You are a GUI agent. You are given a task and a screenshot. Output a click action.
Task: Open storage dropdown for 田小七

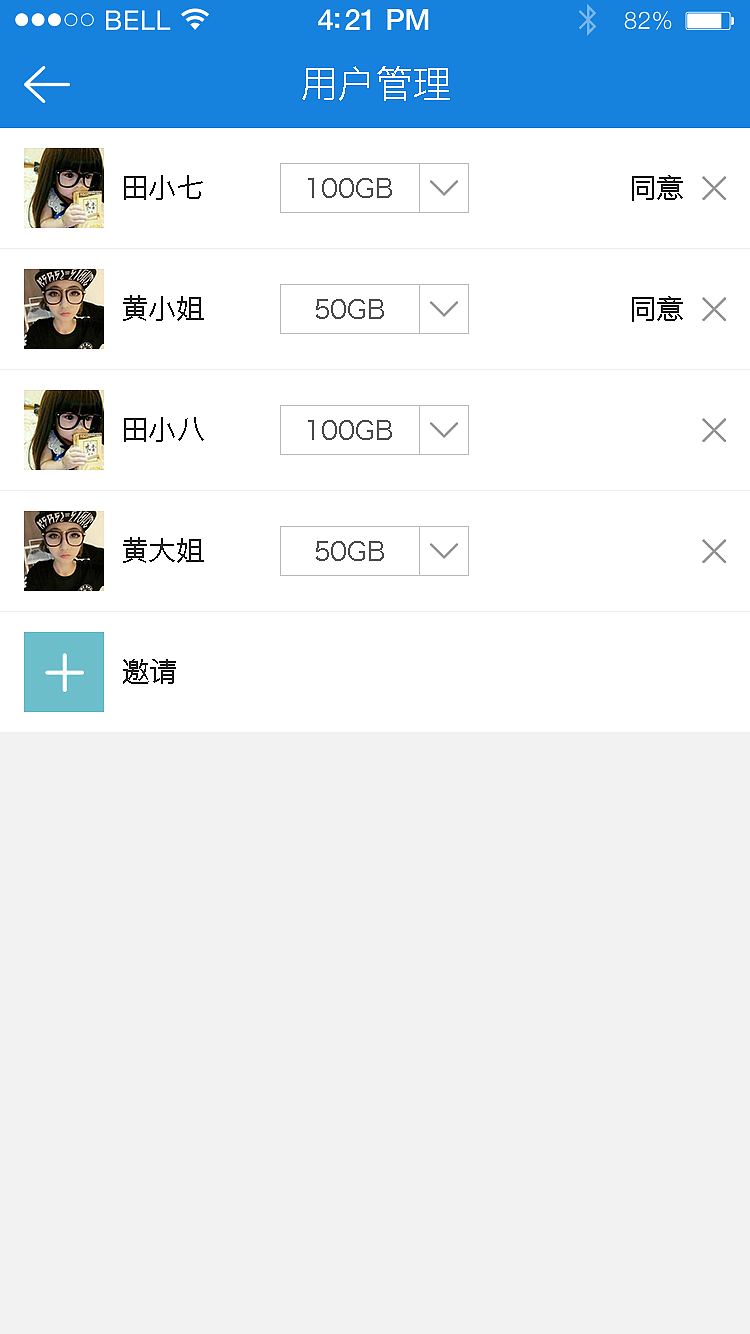click(443, 188)
